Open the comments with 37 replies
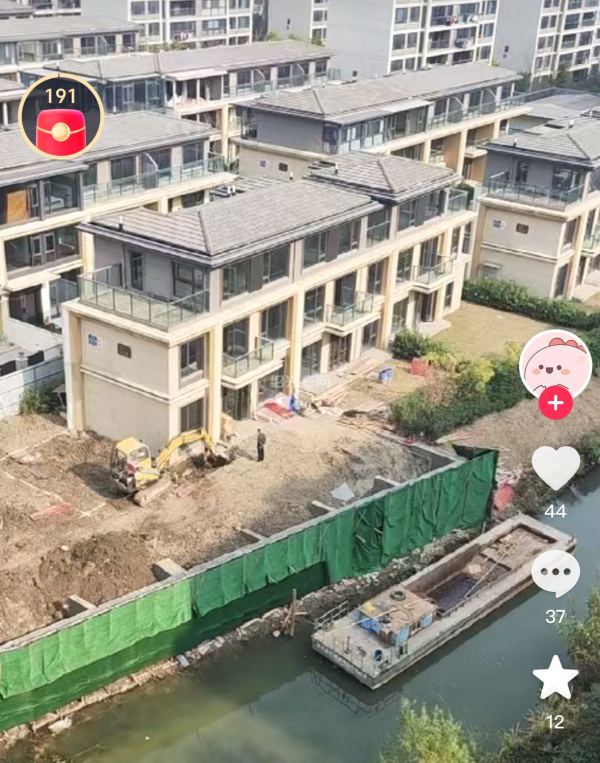 coord(555,573)
